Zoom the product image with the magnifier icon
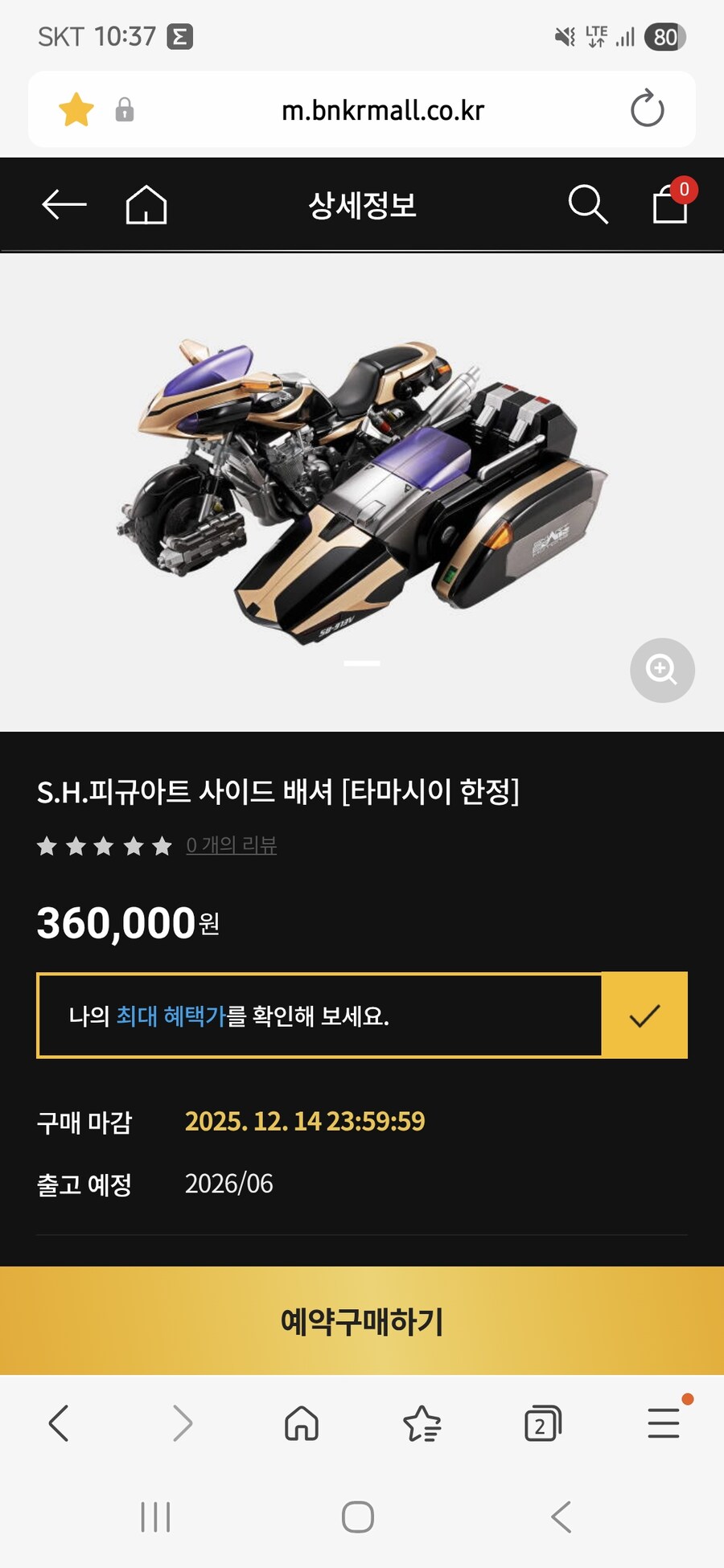The height and width of the screenshot is (1568, 724). 661,670
